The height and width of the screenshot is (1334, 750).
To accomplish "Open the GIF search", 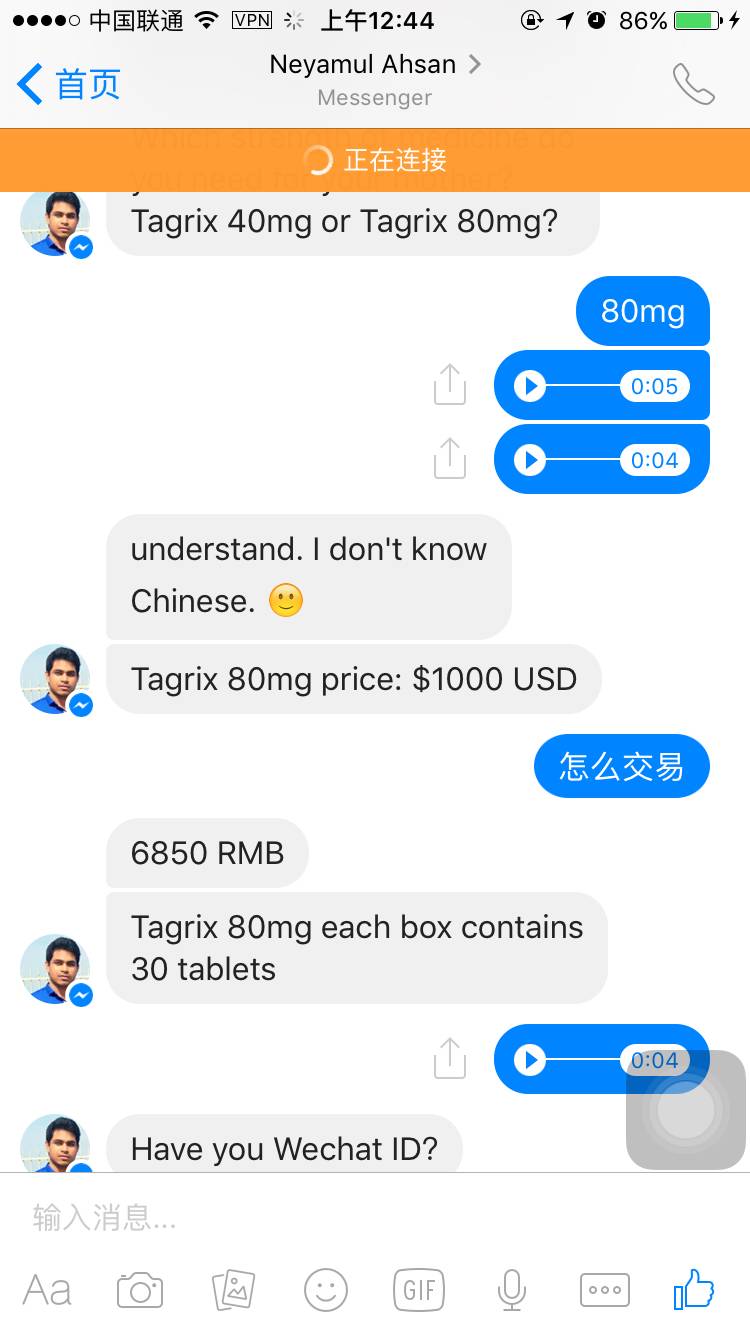I will (419, 1290).
